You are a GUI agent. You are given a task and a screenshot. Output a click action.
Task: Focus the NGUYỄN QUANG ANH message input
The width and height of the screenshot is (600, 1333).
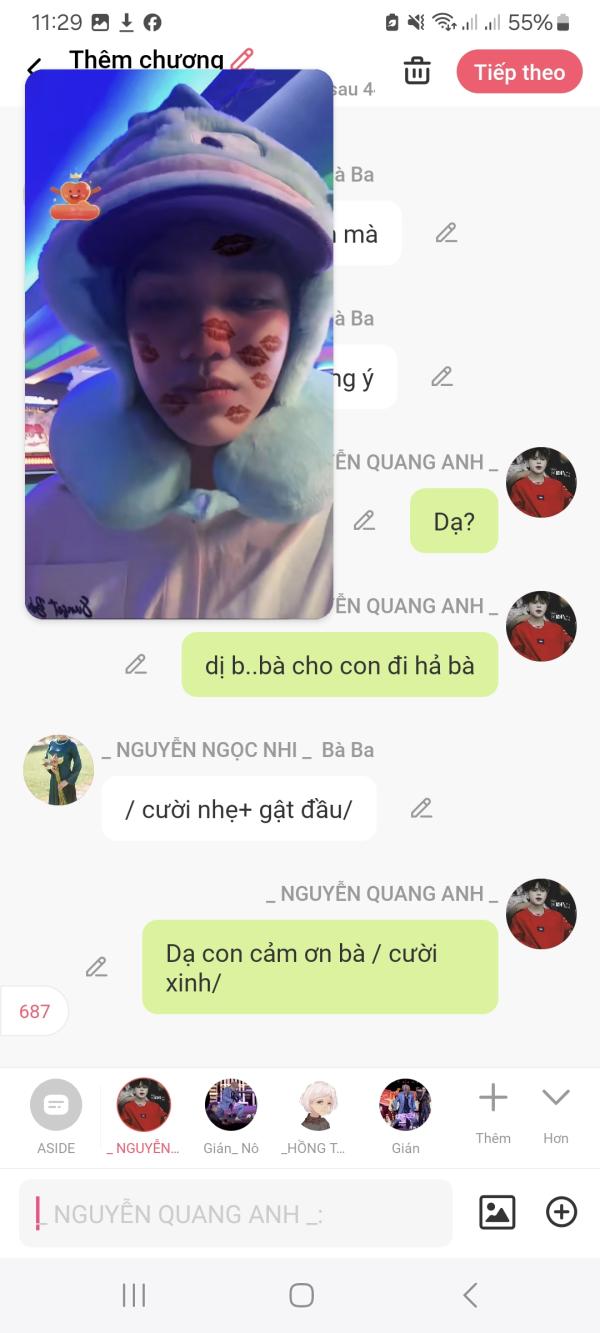pos(236,1214)
